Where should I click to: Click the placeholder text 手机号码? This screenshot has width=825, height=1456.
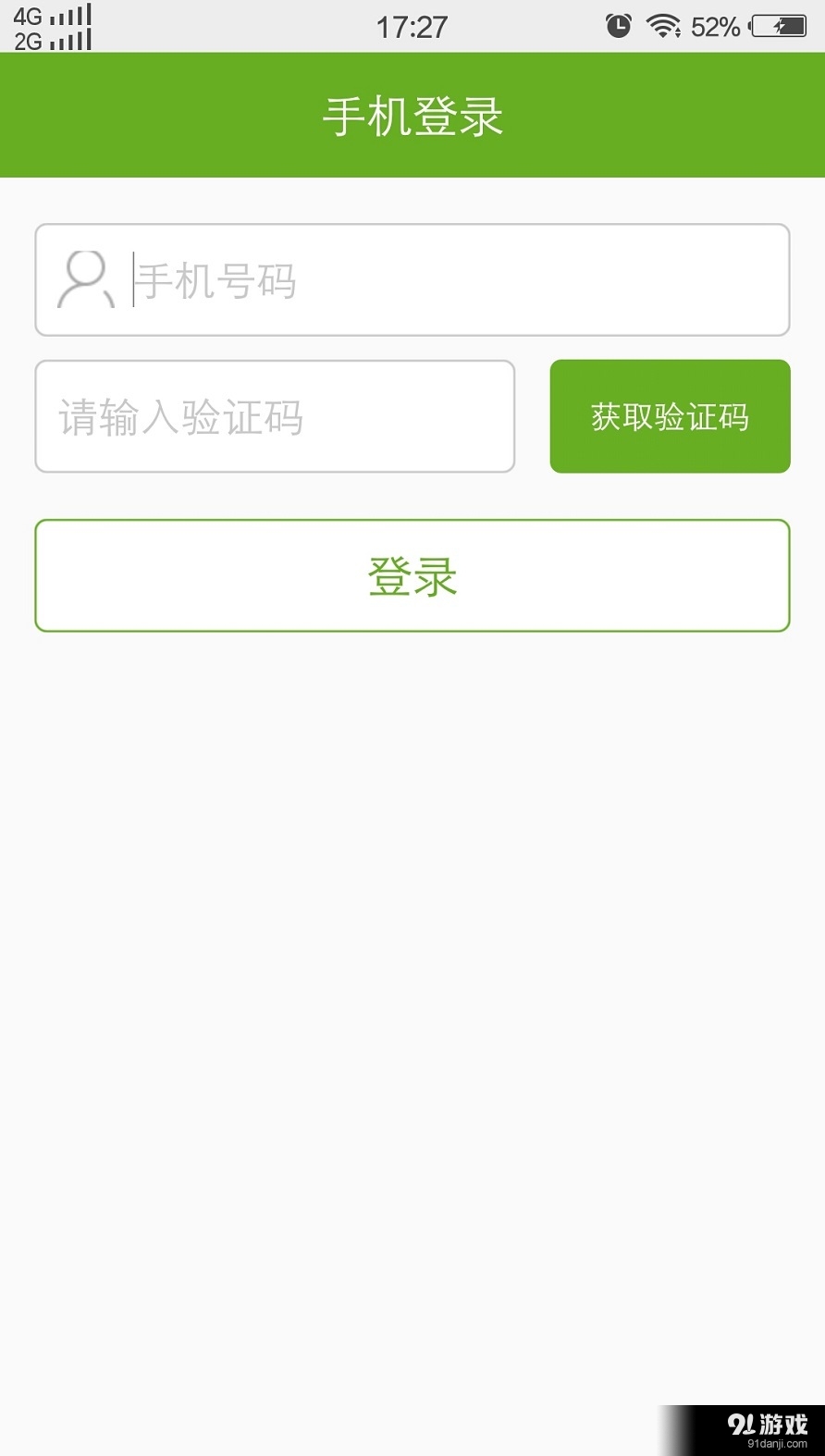(215, 282)
